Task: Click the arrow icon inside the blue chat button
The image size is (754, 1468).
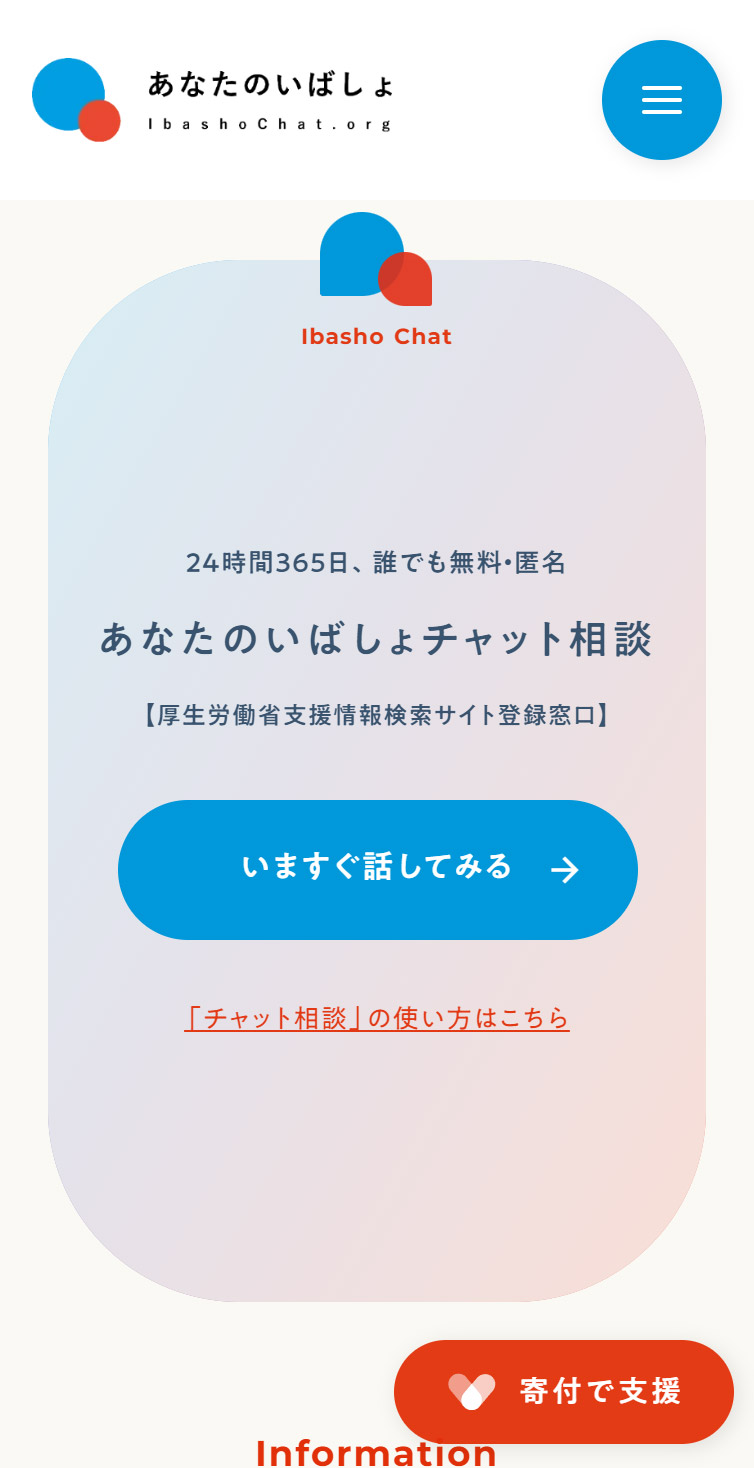Action: point(566,870)
